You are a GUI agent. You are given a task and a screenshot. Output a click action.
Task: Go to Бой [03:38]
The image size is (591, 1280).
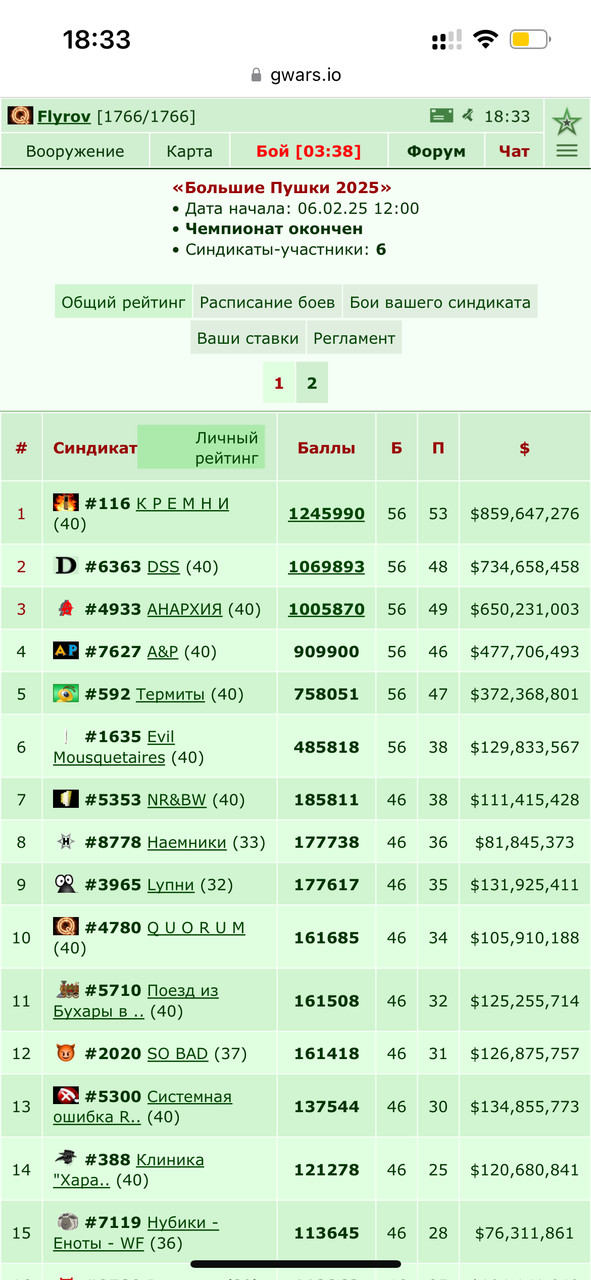coord(308,152)
